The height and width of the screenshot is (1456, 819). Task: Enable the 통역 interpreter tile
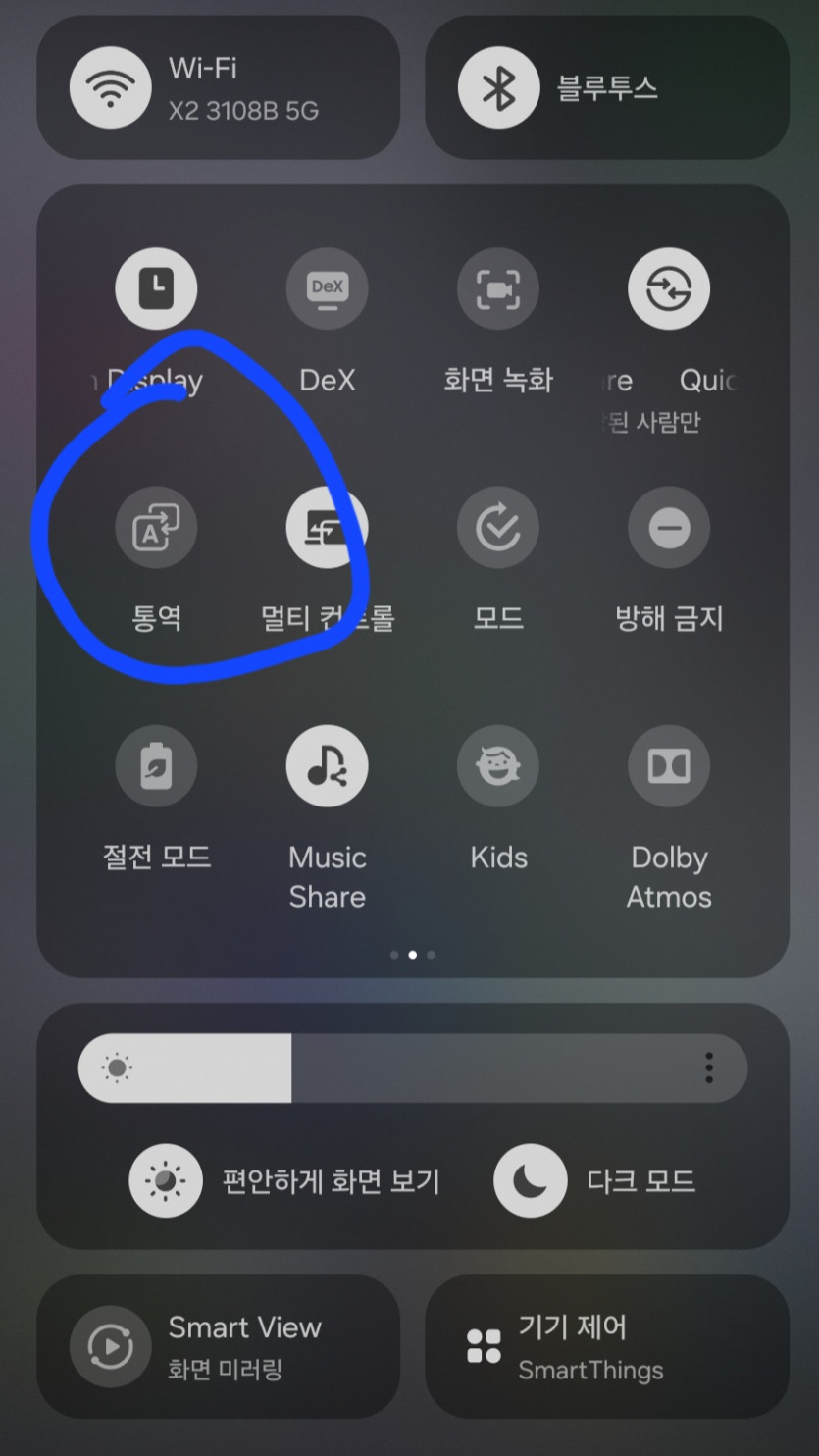coord(156,528)
